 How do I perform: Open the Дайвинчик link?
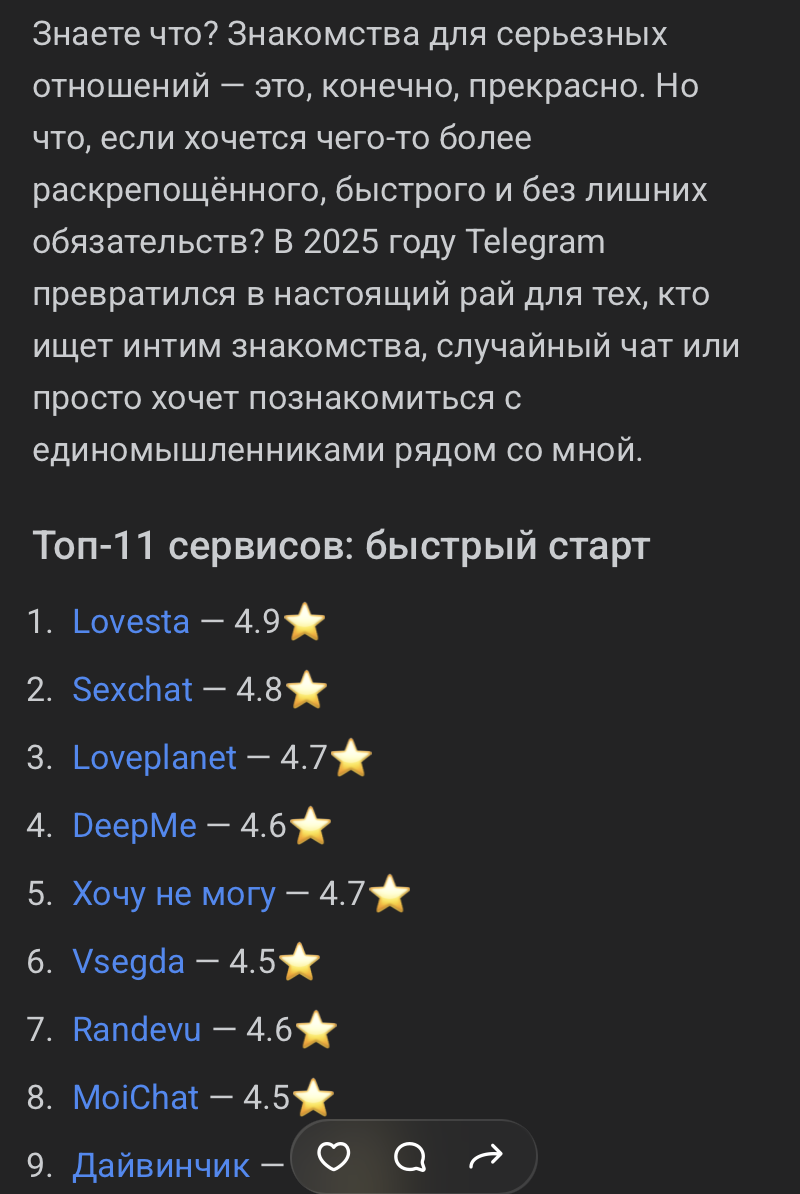click(161, 1166)
